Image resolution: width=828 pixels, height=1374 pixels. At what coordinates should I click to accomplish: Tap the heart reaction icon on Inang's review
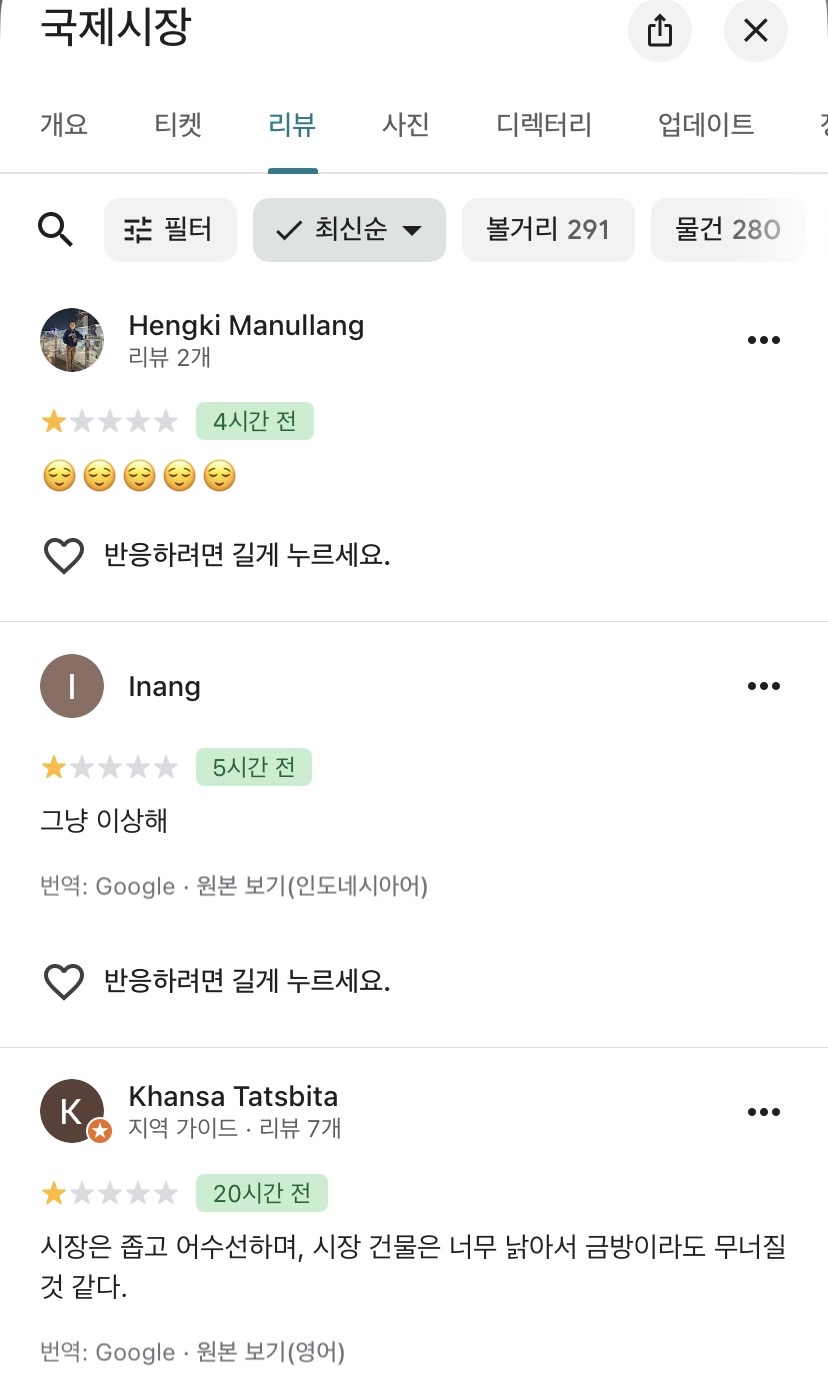coord(63,982)
